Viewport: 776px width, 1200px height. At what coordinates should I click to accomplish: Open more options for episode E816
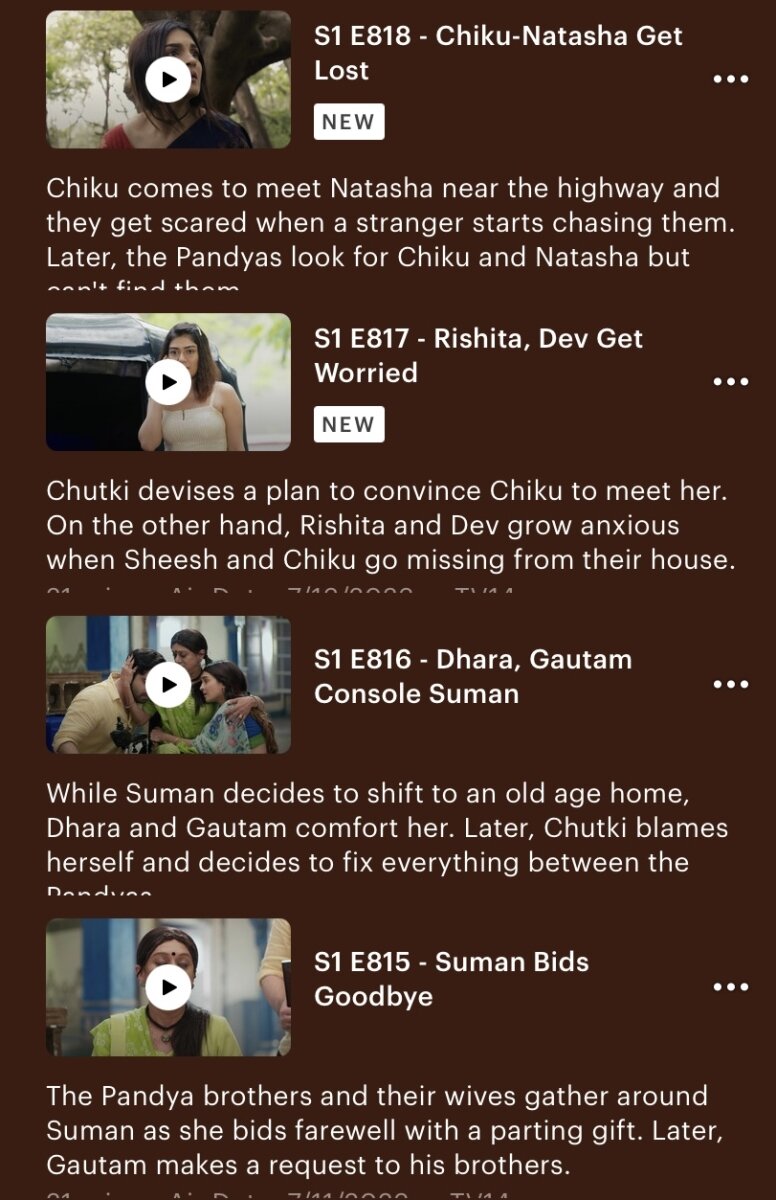coord(730,684)
